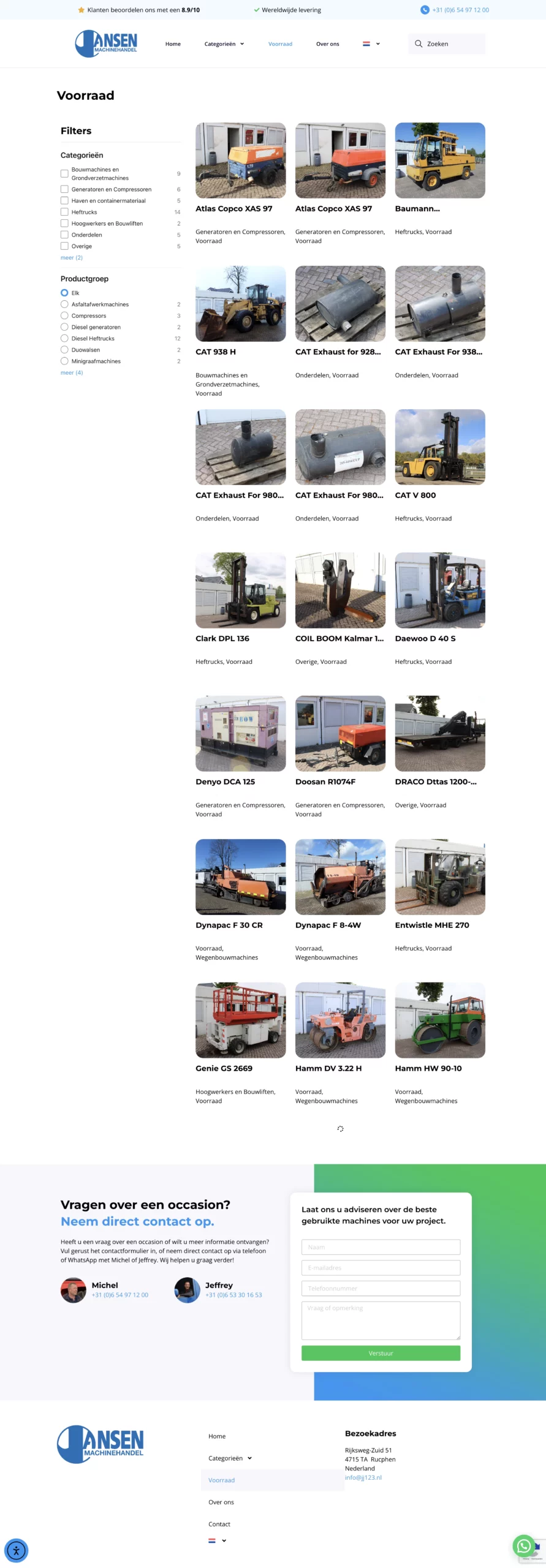Submit the form with Verstuur
Screen dimensions: 546x1568
381,1353
